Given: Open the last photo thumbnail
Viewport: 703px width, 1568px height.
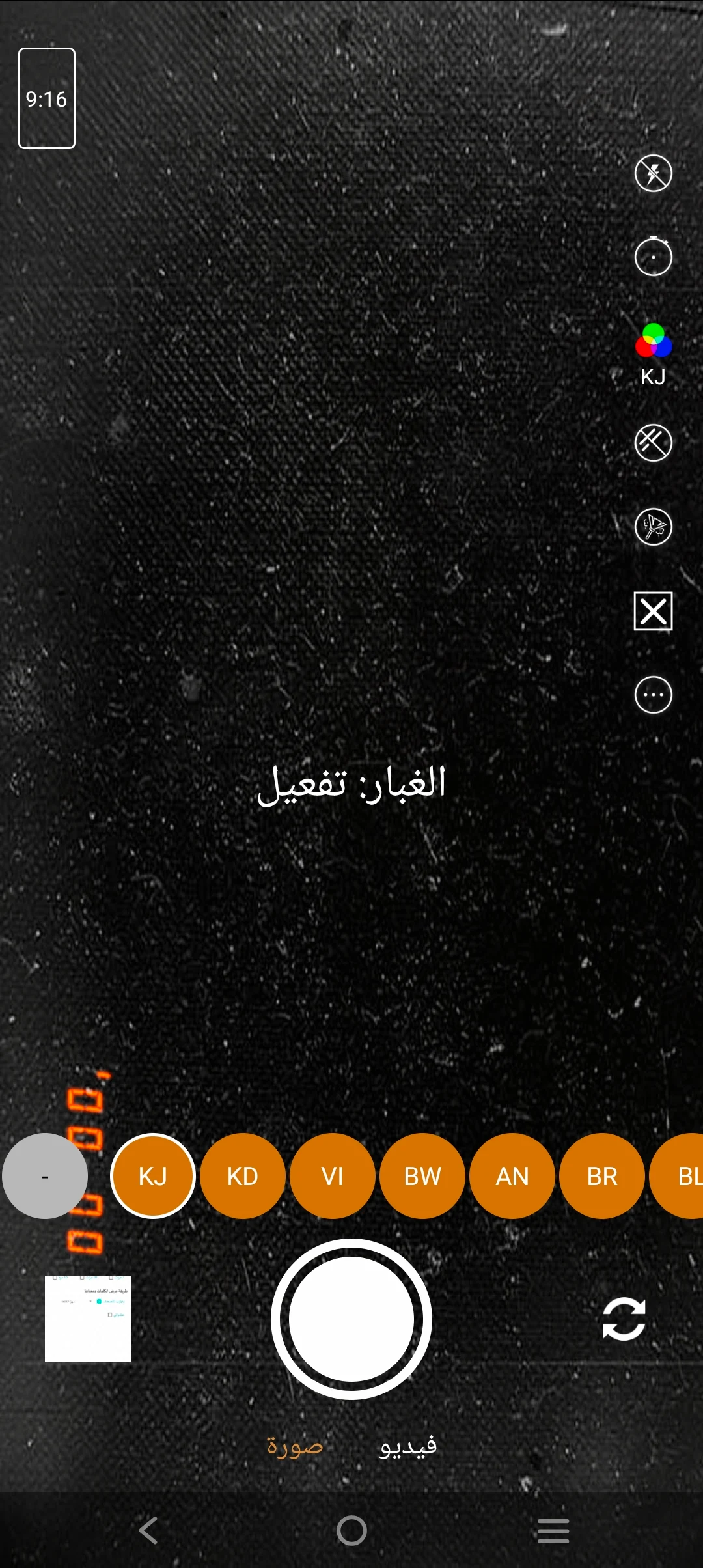Looking at the screenshot, I should click(x=88, y=1319).
